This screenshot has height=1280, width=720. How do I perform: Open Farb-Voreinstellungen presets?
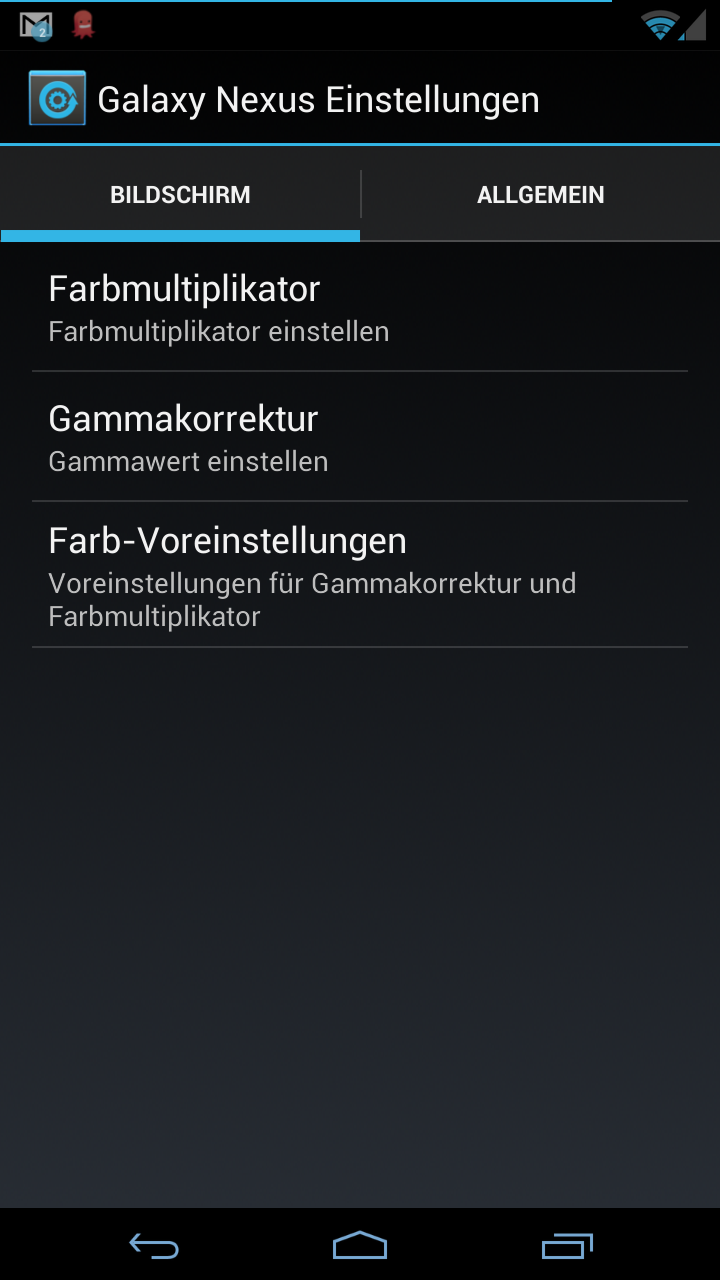pos(360,575)
